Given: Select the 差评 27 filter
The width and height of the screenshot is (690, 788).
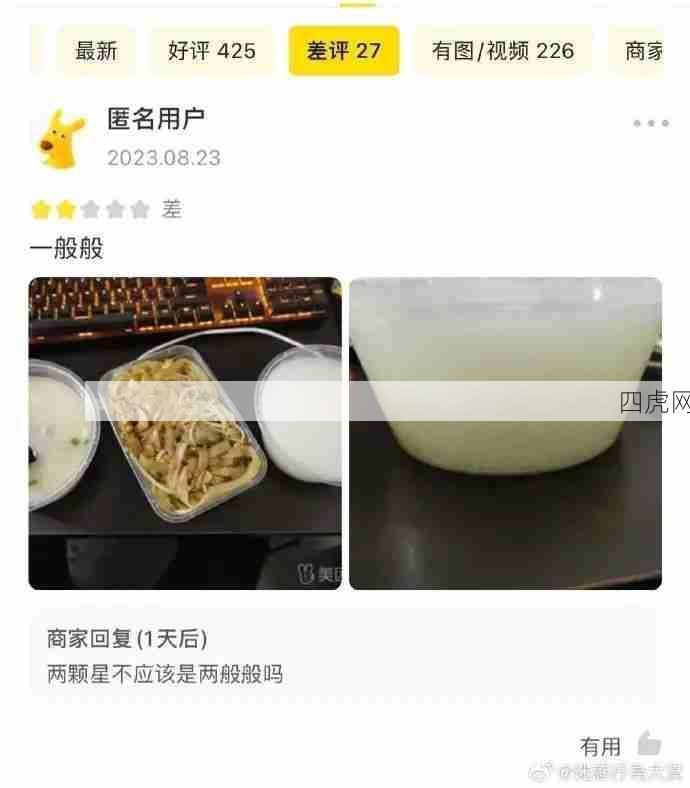Looking at the screenshot, I should coord(344,51).
